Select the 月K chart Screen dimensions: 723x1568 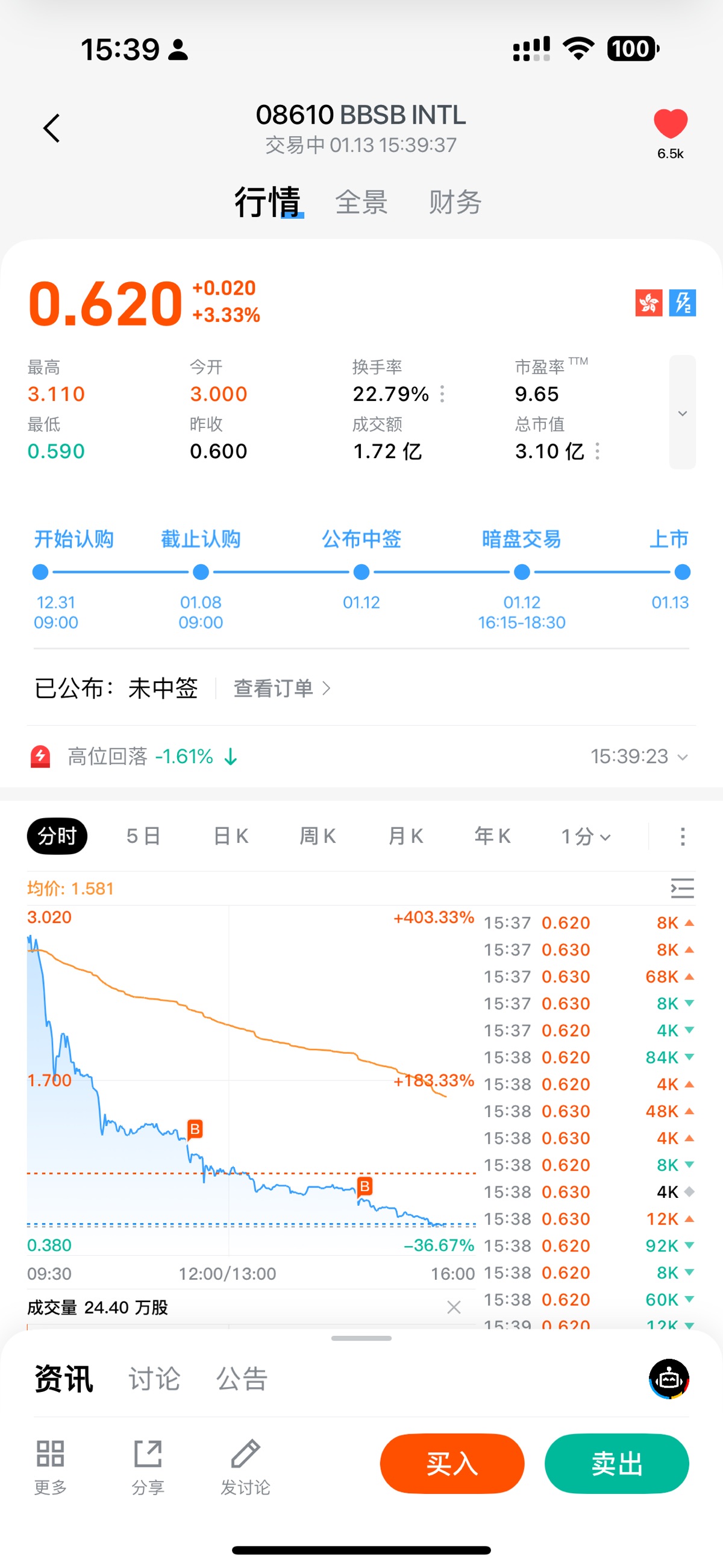[405, 836]
